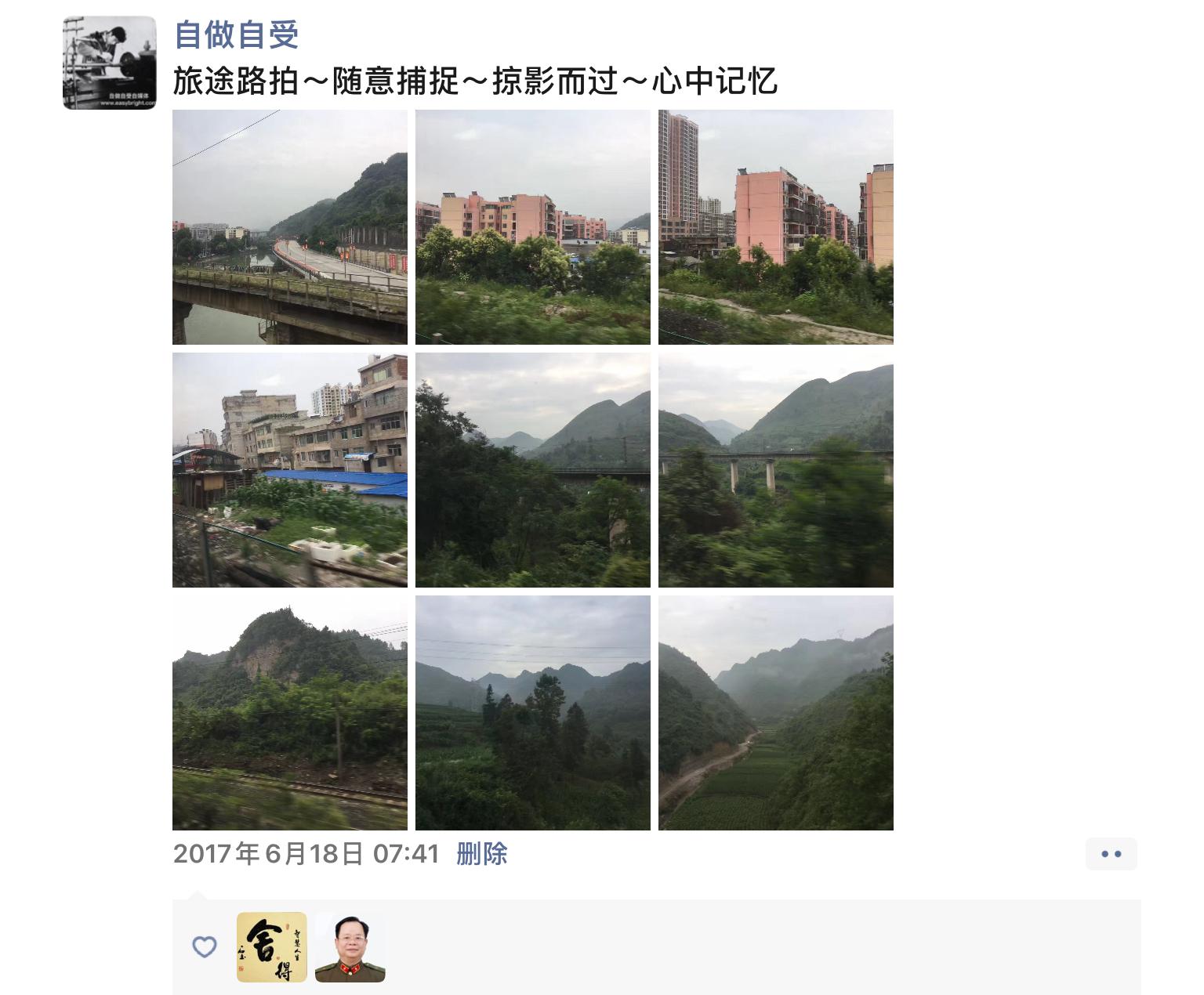Open the poster's profile avatar
This screenshot has width=1204, height=995.
pyautogui.click(x=110, y=63)
